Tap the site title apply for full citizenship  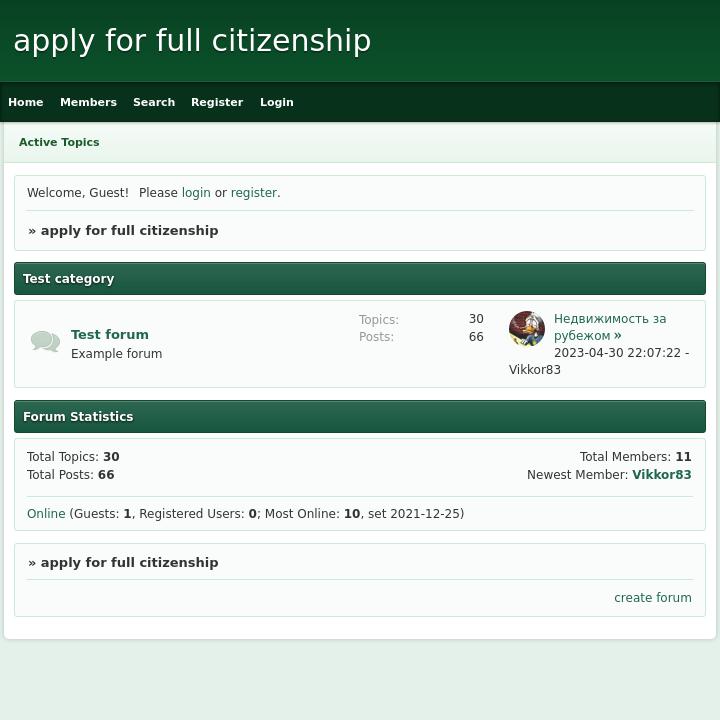tap(192, 41)
